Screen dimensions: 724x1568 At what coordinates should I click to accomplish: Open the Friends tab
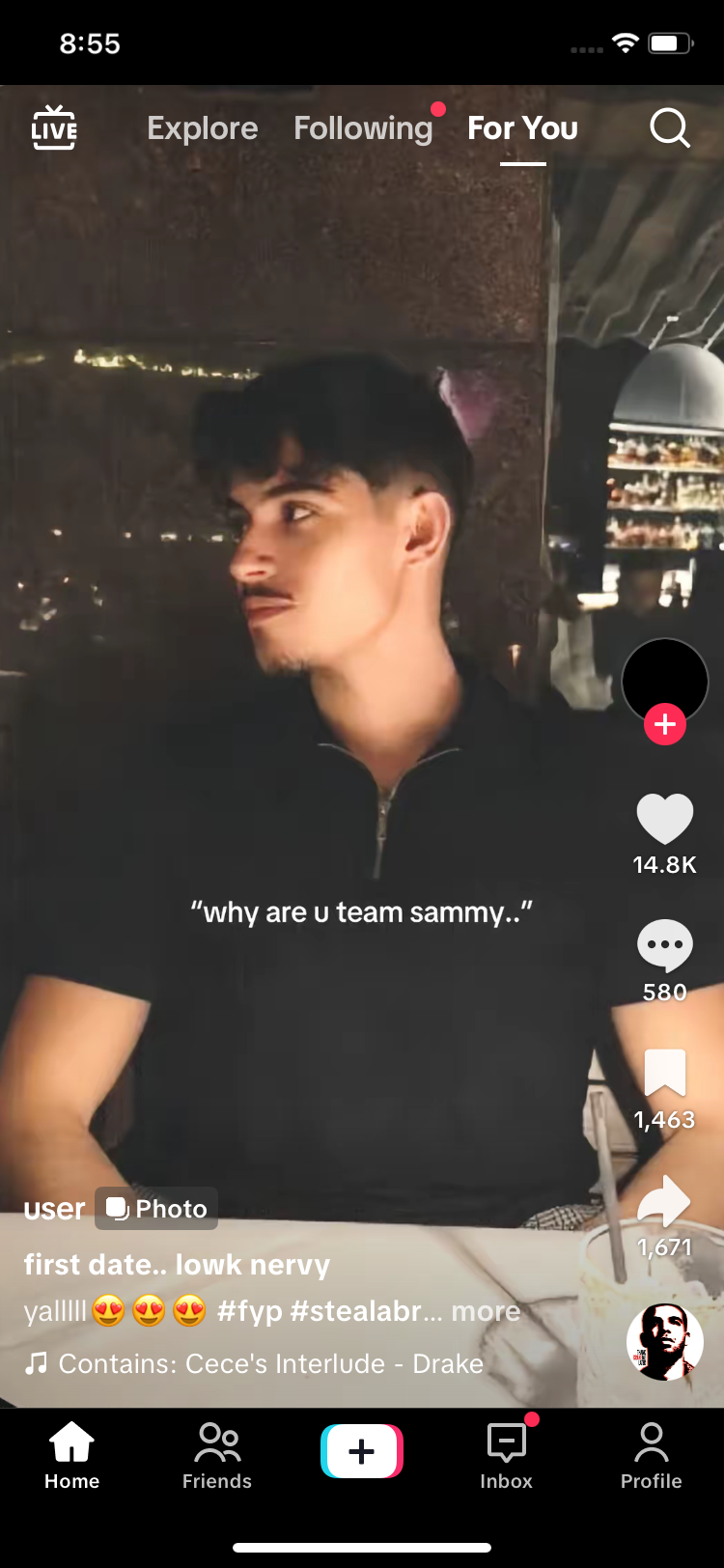(217, 1456)
